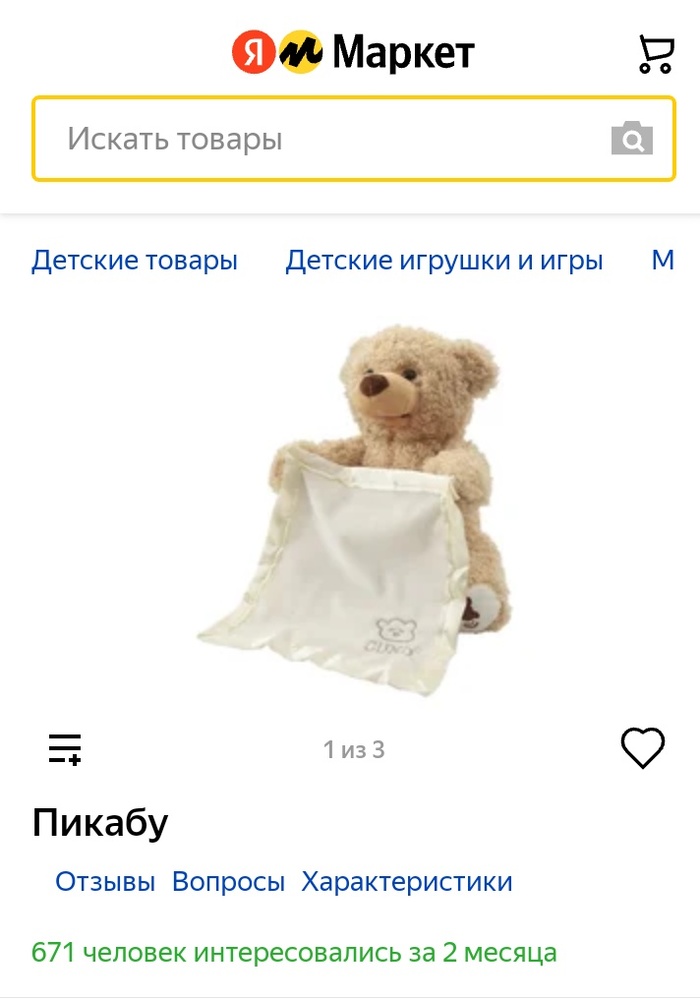The image size is (700, 1000).
Task: Open the Детские товары breadcrumb
Action: 134,261
